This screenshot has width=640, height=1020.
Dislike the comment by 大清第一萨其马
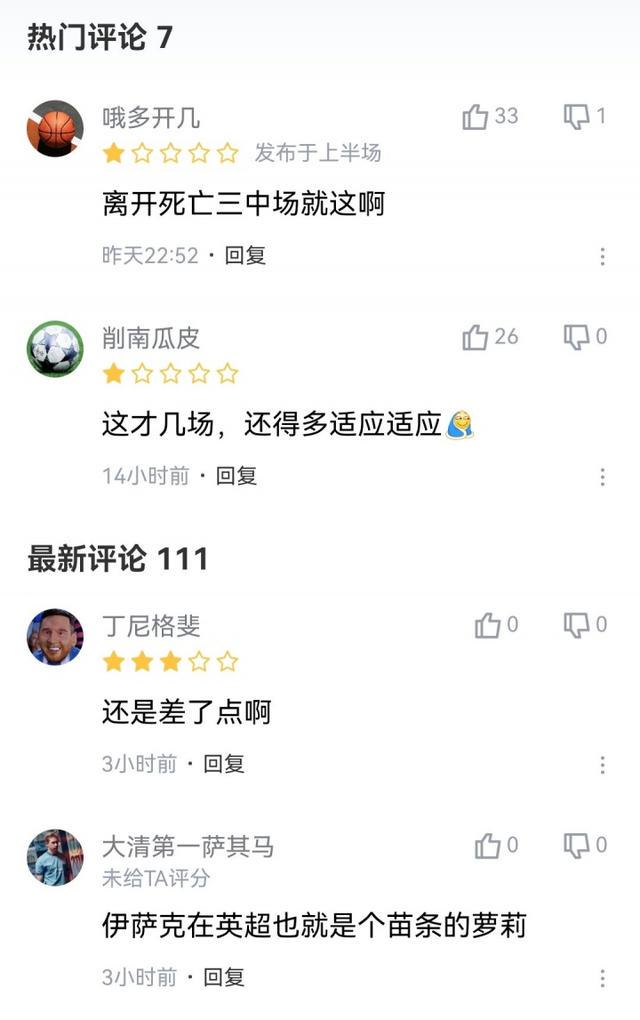(576, 847)
